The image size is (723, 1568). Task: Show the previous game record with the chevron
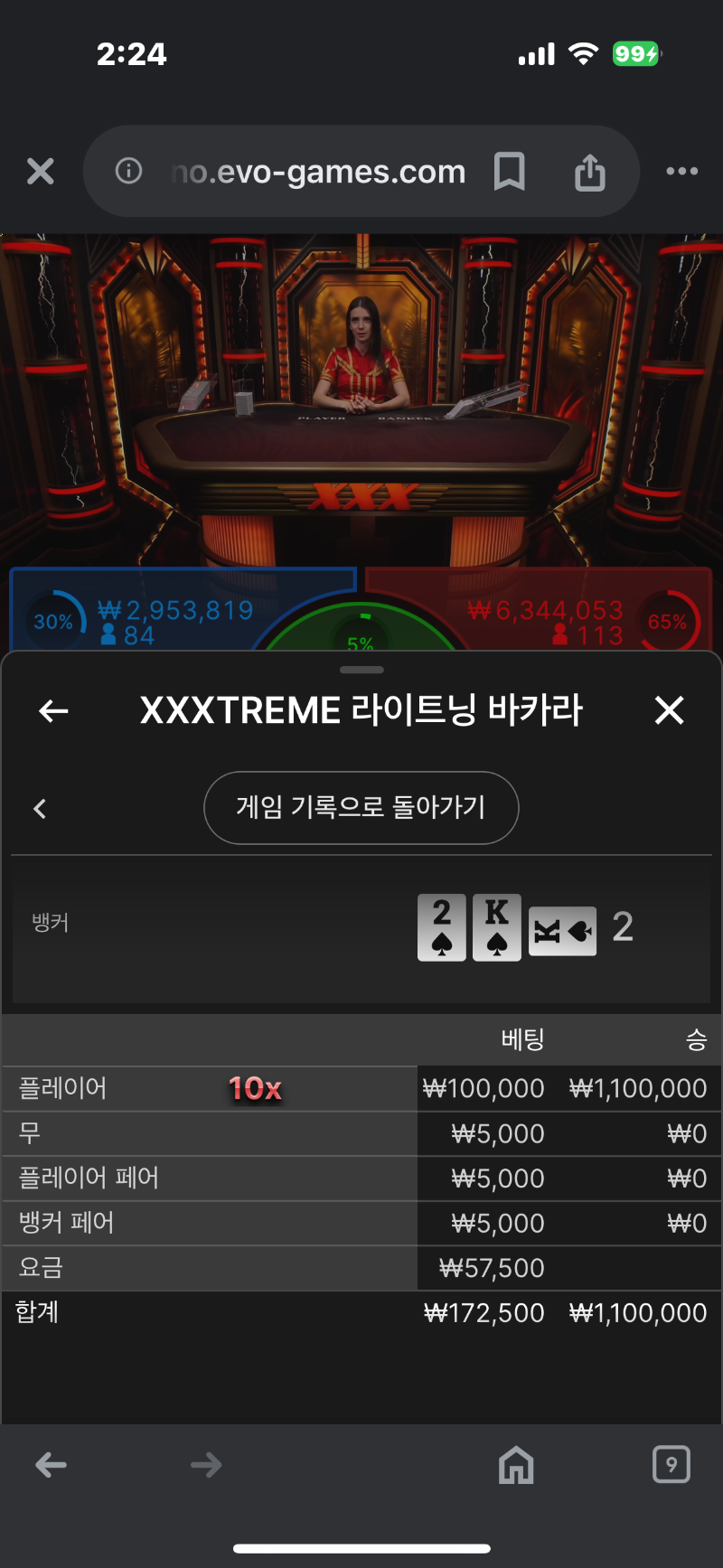pyautogui.click(x=40, y=809)
